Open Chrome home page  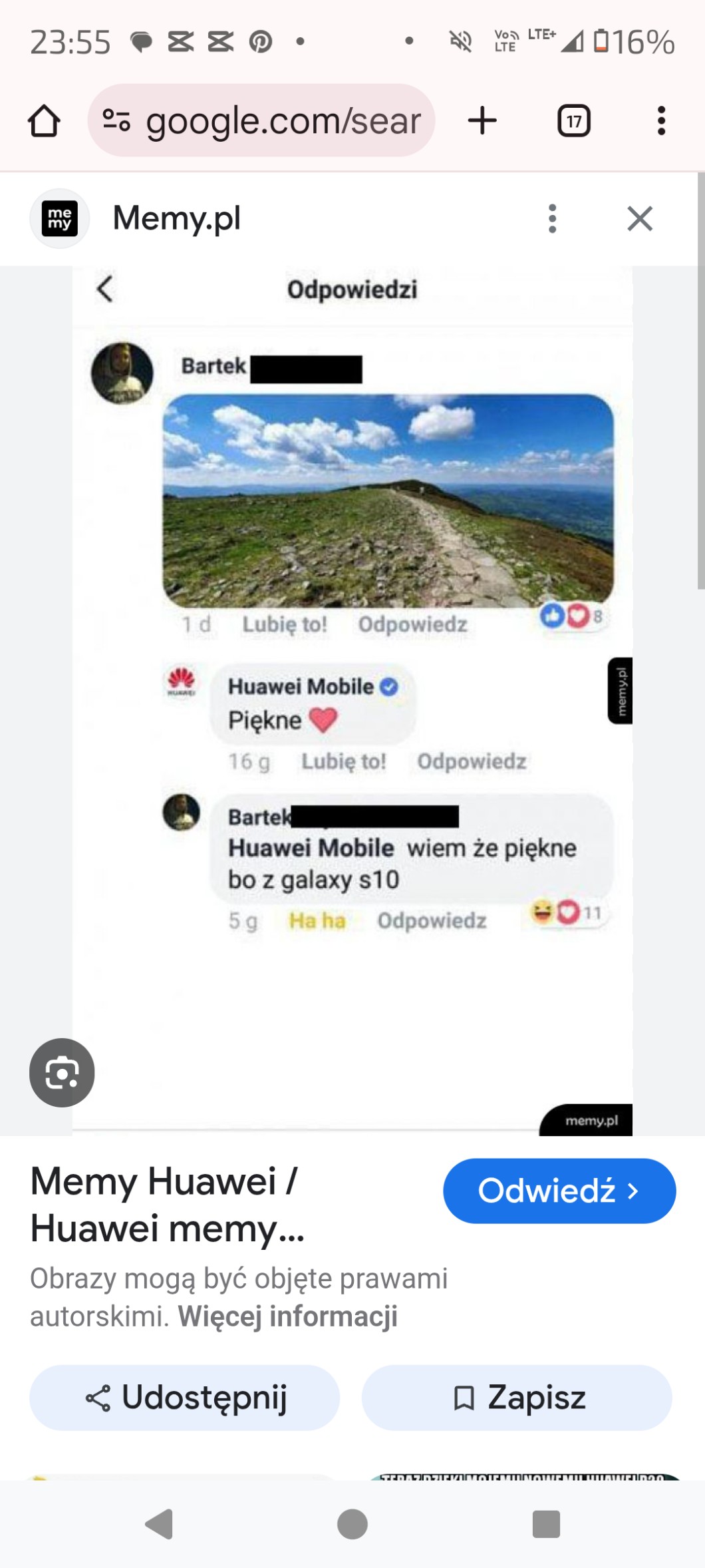click(44, 121)
